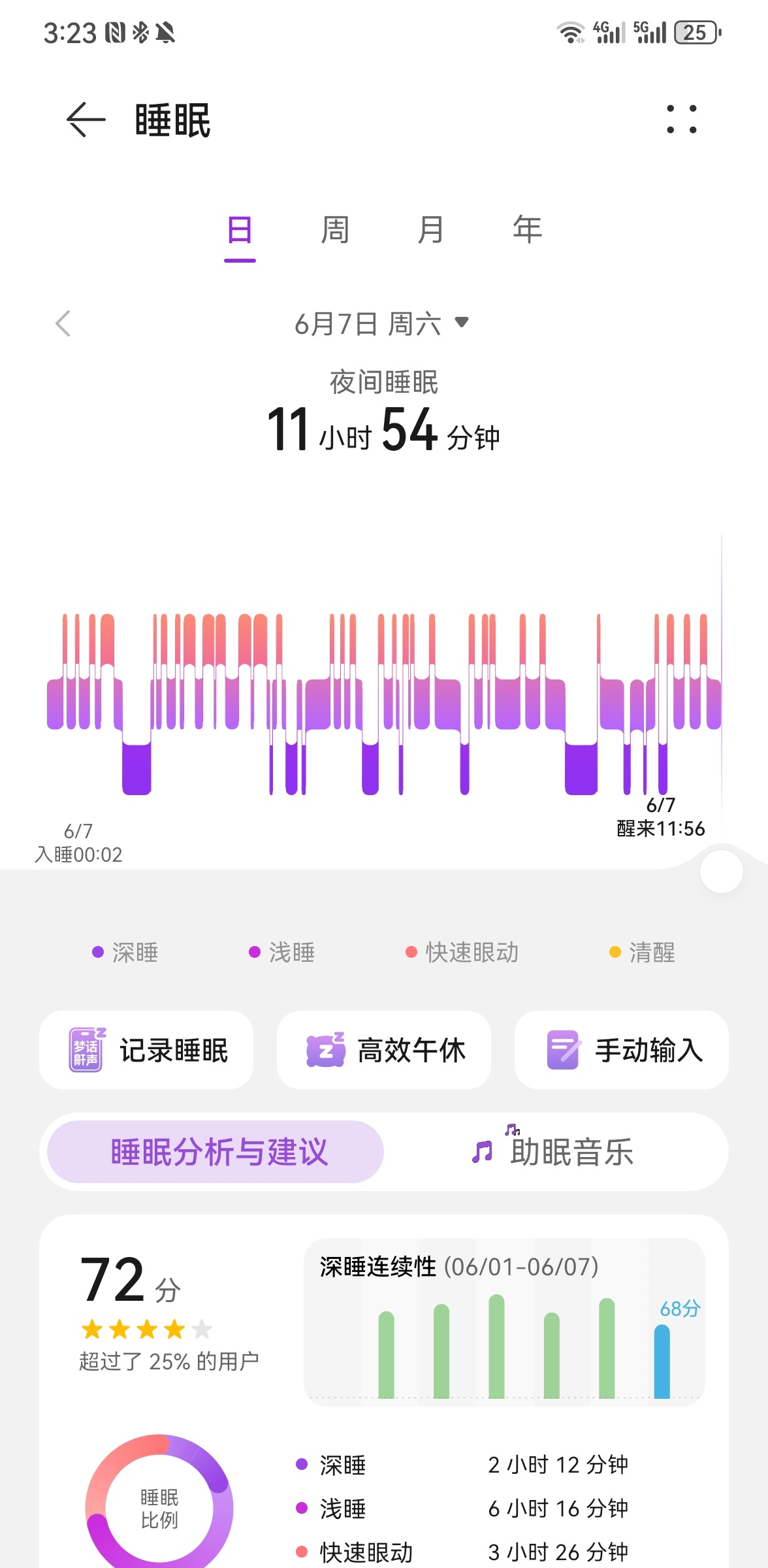Viewport: 768px width, 1568px height.
Task: Select the 日 tab
Action: [240, 231]
